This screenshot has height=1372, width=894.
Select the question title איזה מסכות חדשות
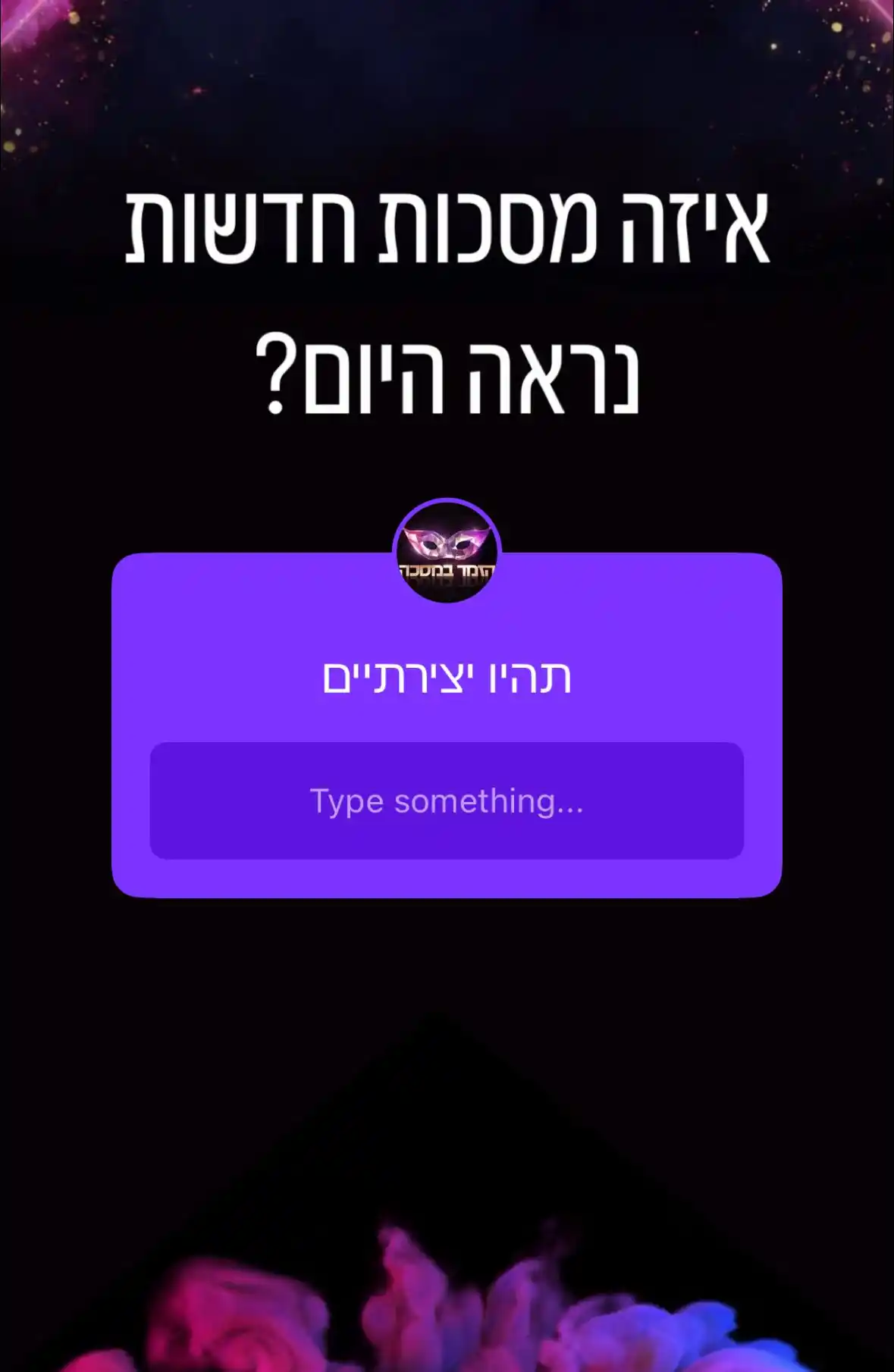point(447,227)
